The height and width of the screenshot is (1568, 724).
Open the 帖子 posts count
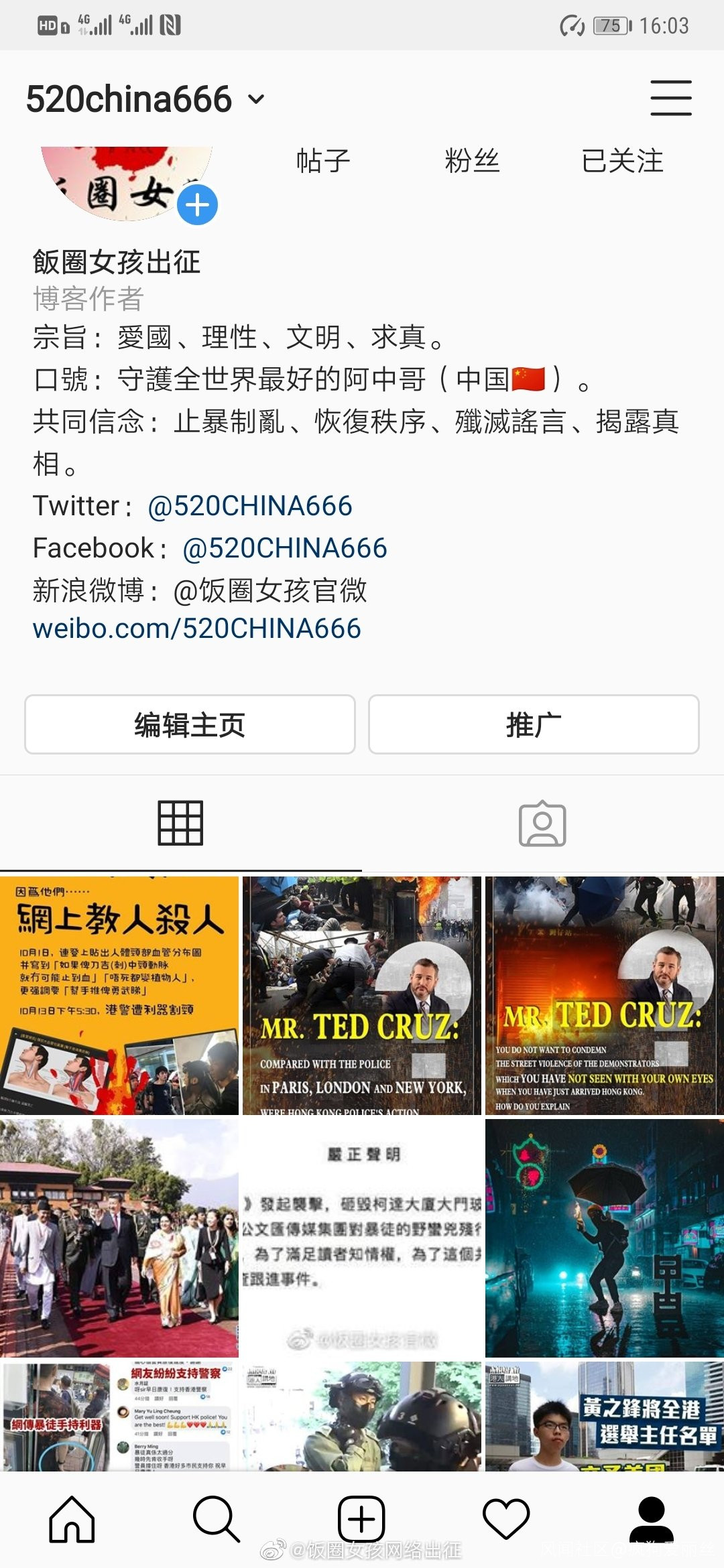(x=323, y=161)
